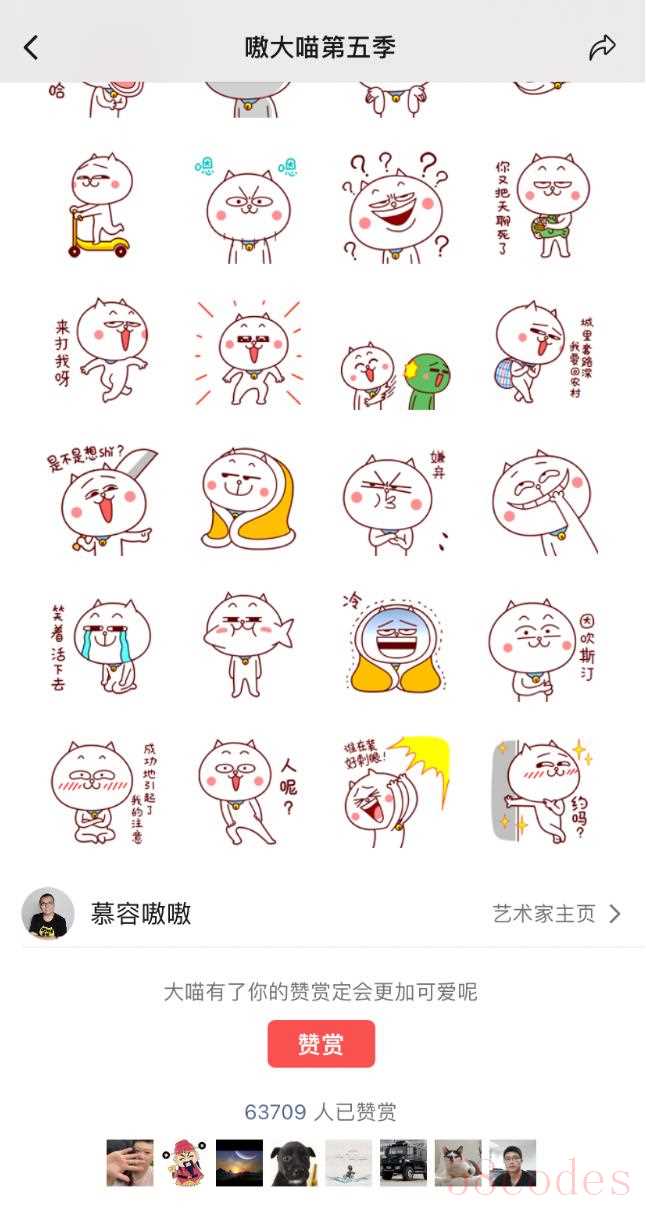Screen dimensions: 646x1208
Task: Preview the 来打我呀 sticker
Action: pyautogui.click(x=101, y=352)
